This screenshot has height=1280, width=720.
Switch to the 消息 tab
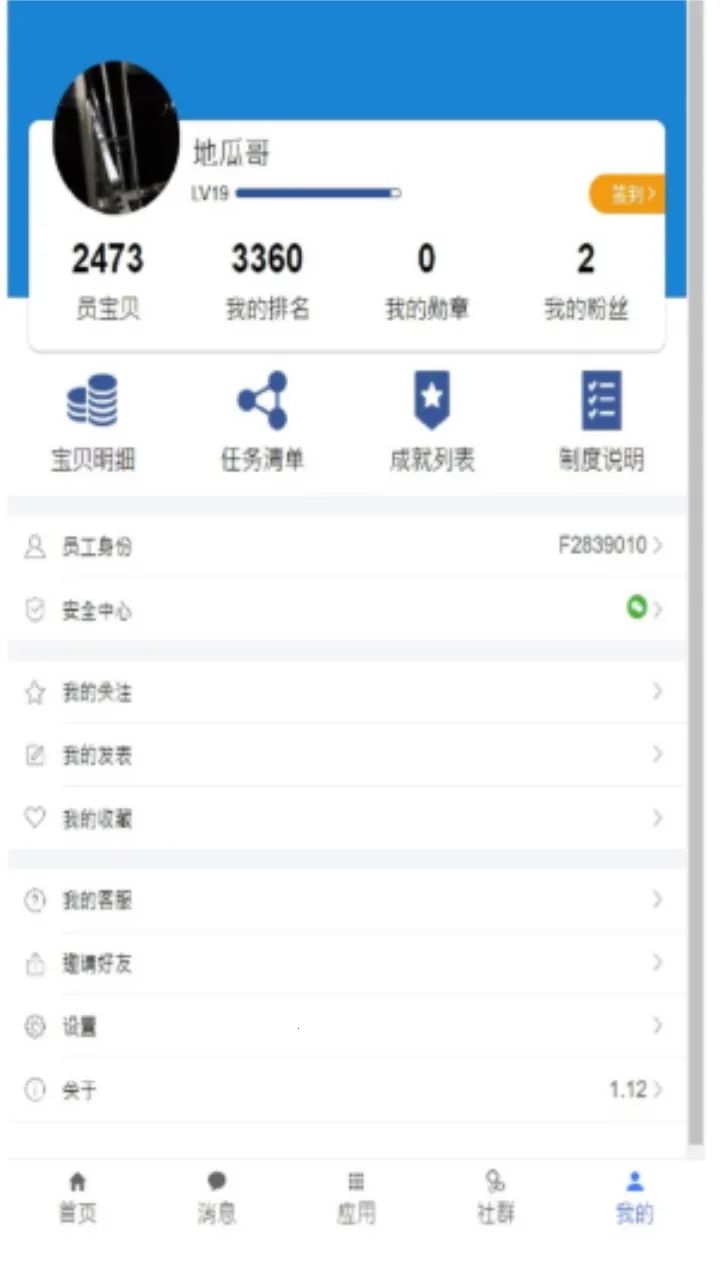(x=218, y=1195)
